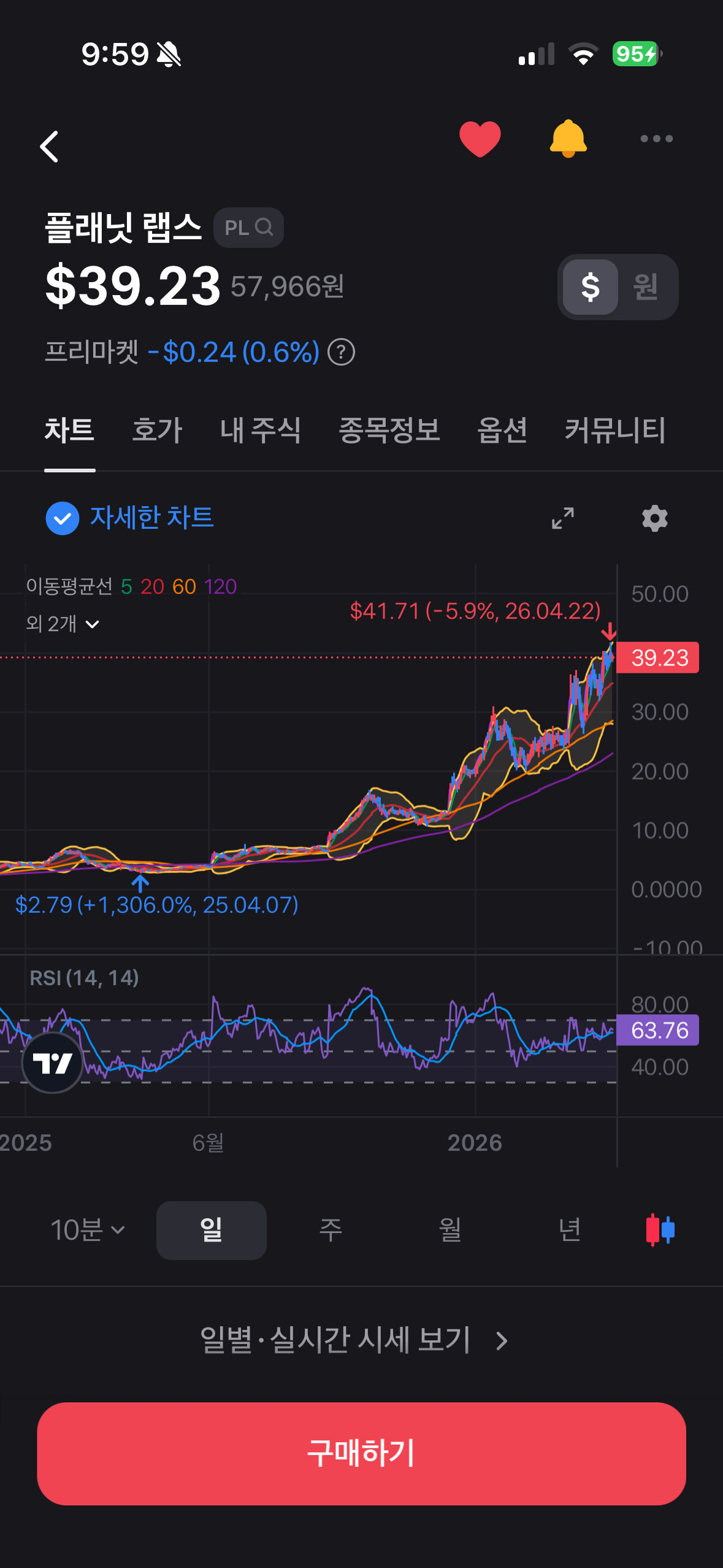723x1568 pixels.
Task: Open chart settings gear
Action: tap(655, 518)
